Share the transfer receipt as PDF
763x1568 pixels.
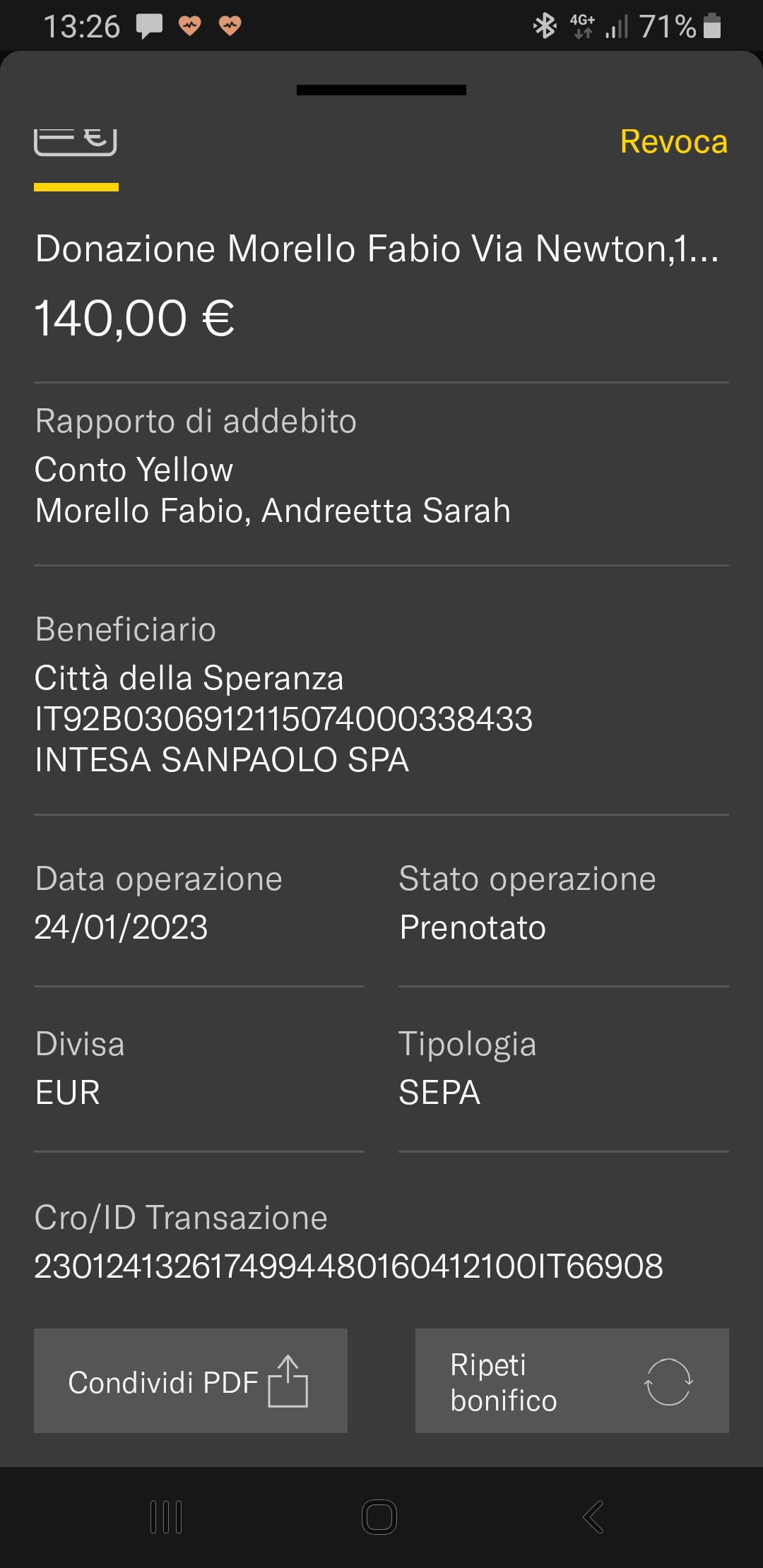pos(191,1381)
